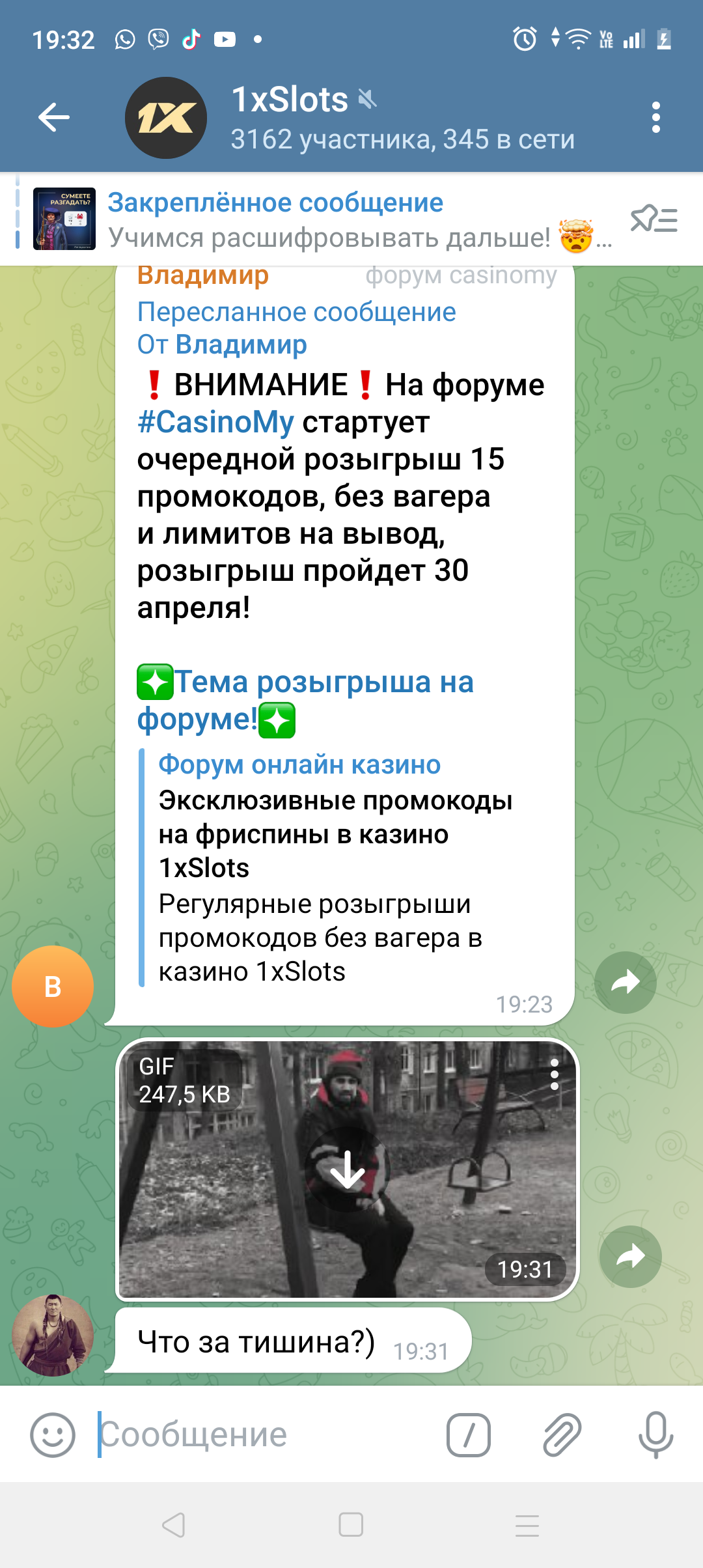Focus the Сообщение text field

pyautogui.click(x=260, y=1435)
